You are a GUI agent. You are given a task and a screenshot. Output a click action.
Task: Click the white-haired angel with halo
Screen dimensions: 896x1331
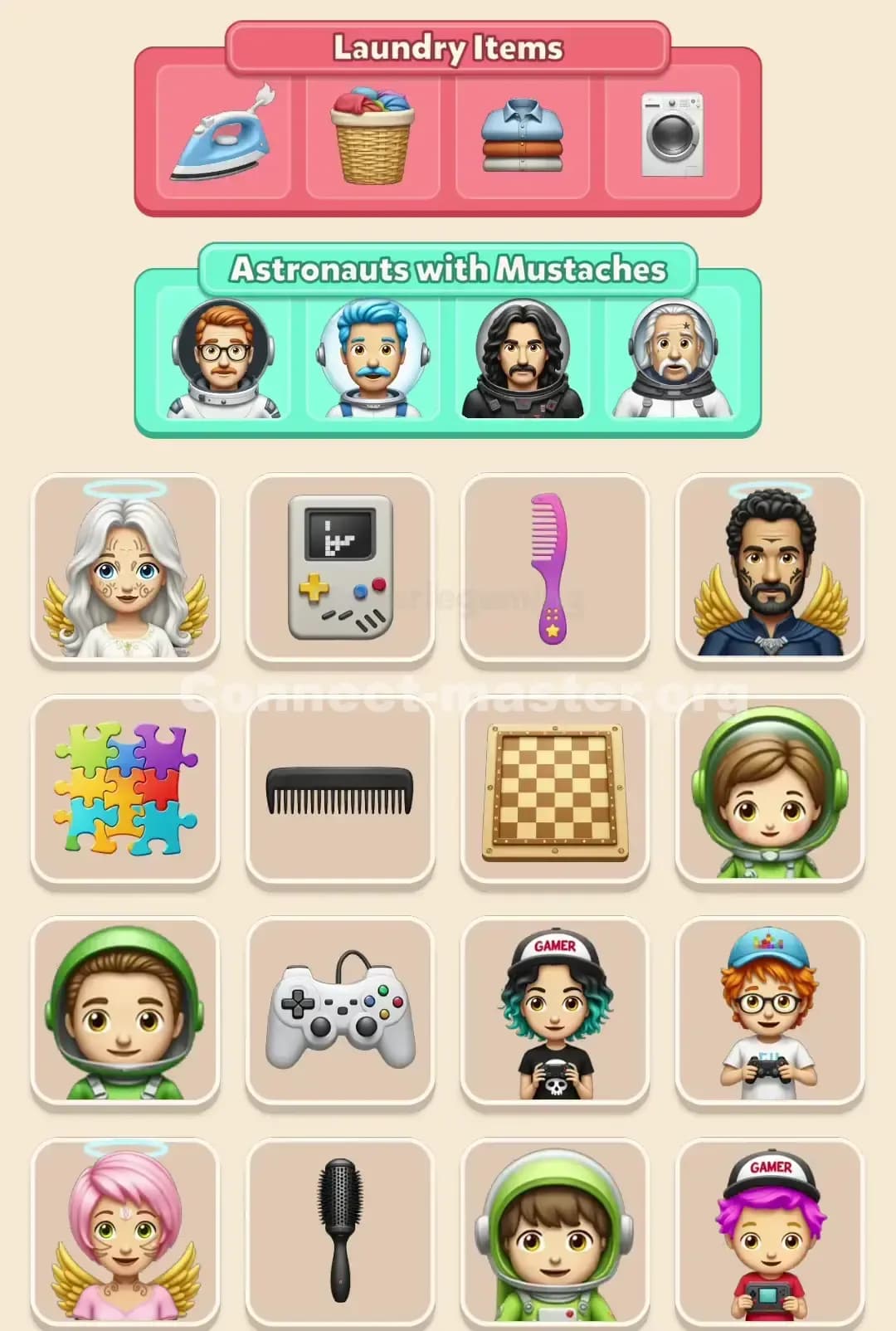coord(124,568)
